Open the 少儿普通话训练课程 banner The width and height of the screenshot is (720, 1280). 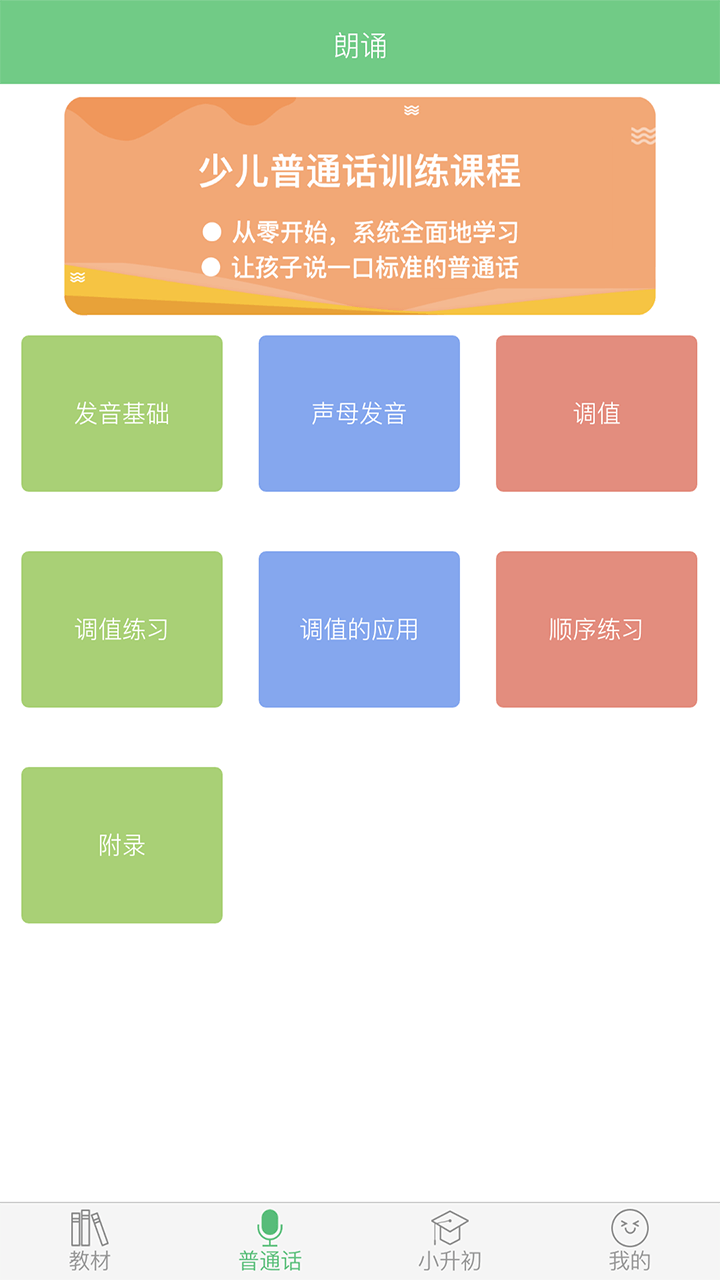point(360,206)
